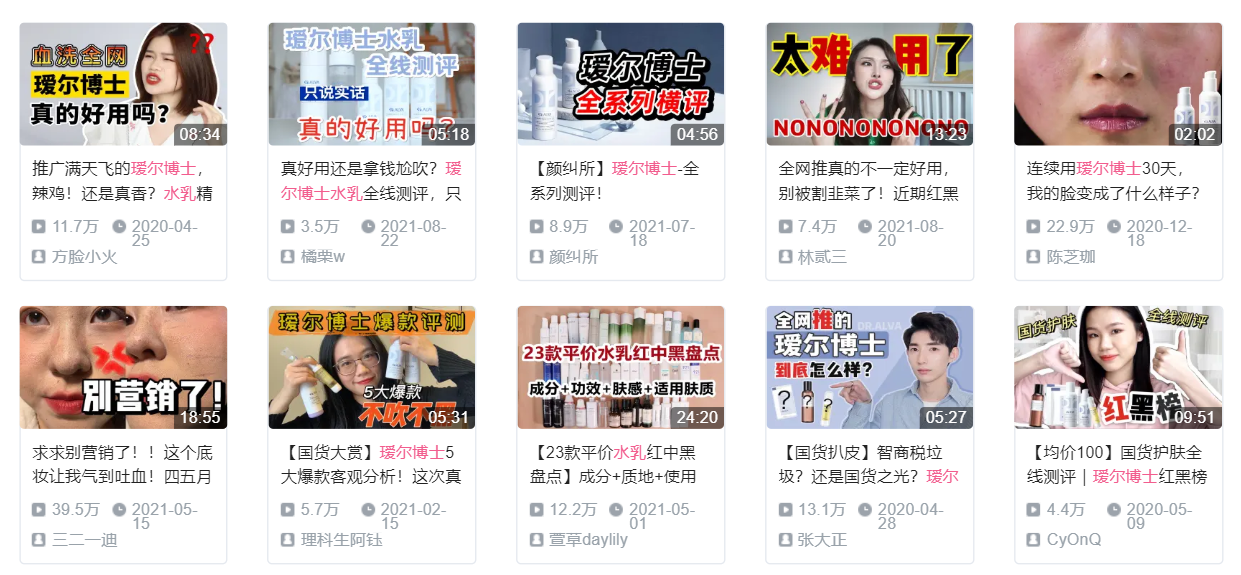
Task: Watch the 23款平价水乳红中黑盘点 video
Action: coord(620,368)
